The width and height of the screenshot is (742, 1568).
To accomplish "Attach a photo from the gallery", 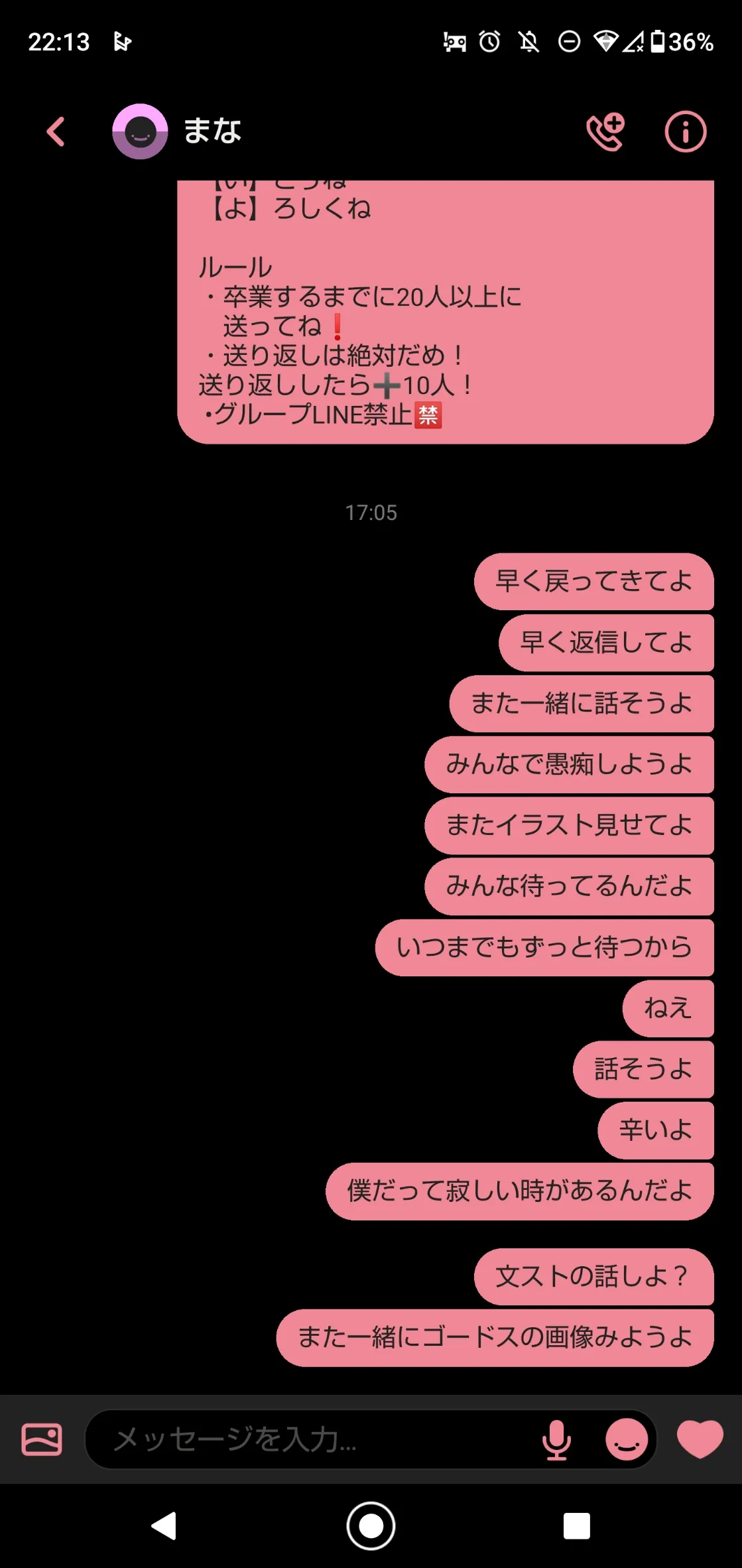I will pyautogui.click(x=42, y=1439).
